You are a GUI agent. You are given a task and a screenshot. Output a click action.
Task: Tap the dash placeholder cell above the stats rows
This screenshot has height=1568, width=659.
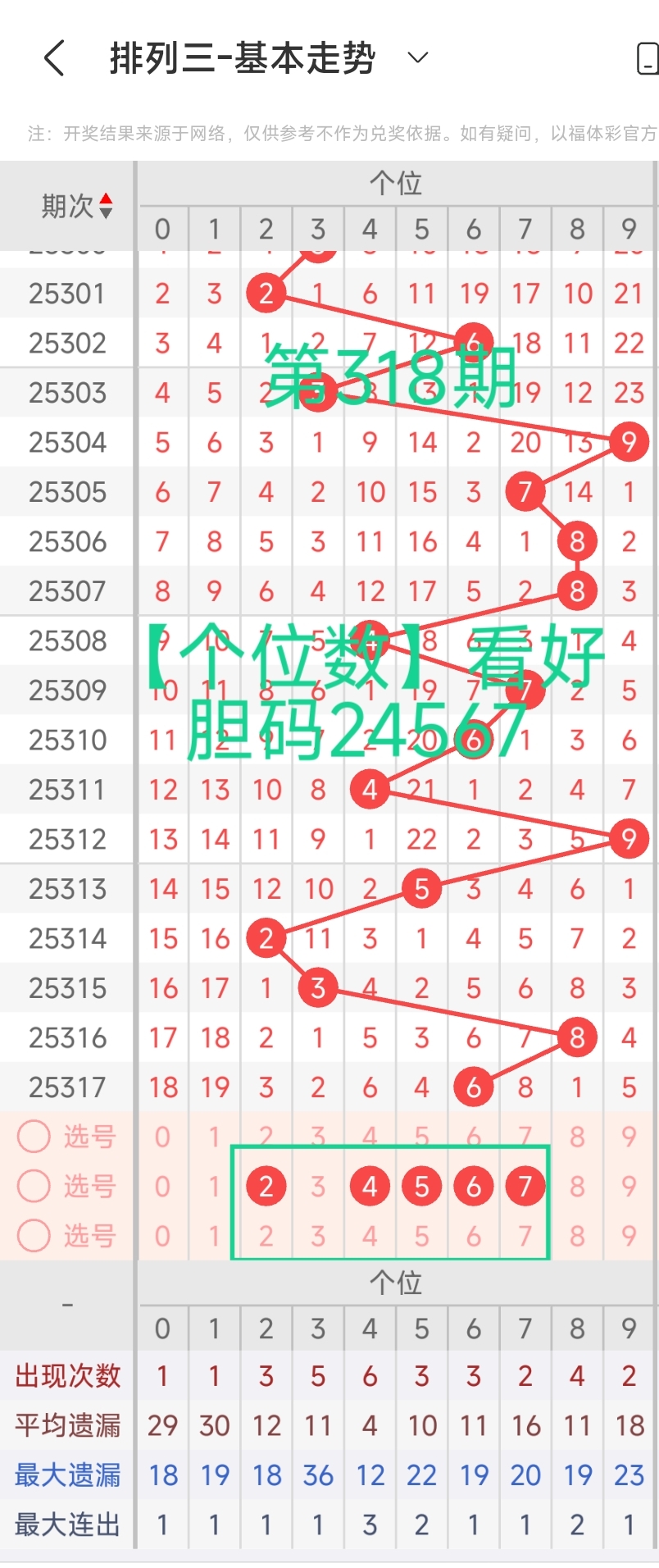tap(68, 1306)
